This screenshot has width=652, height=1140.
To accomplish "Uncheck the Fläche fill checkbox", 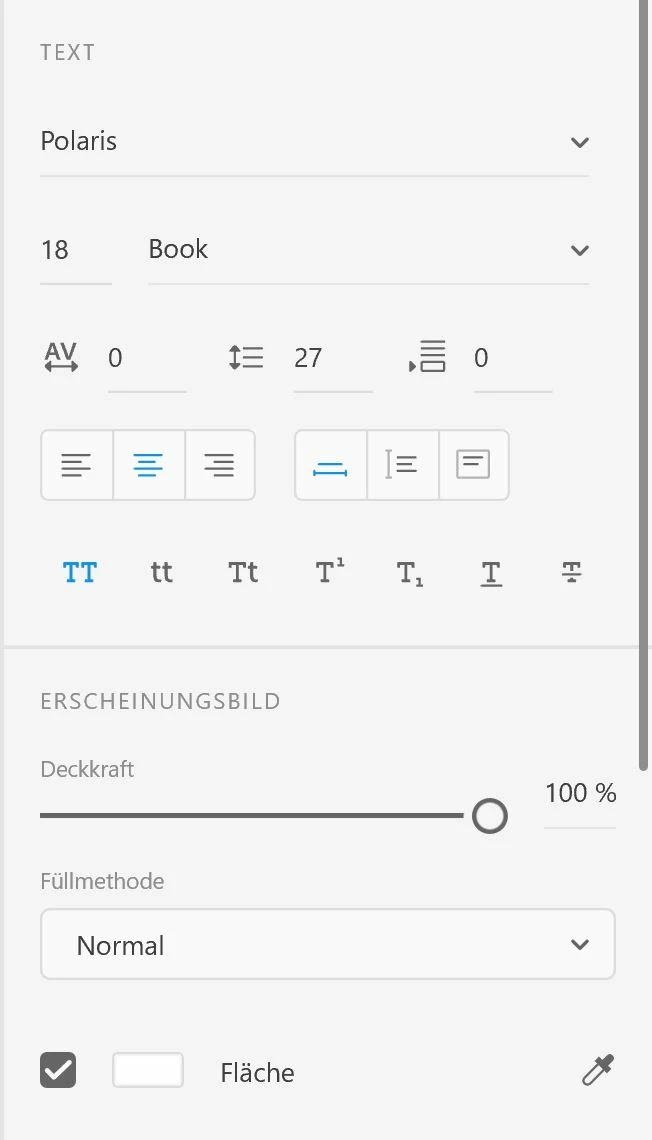I will point(58,1071).
